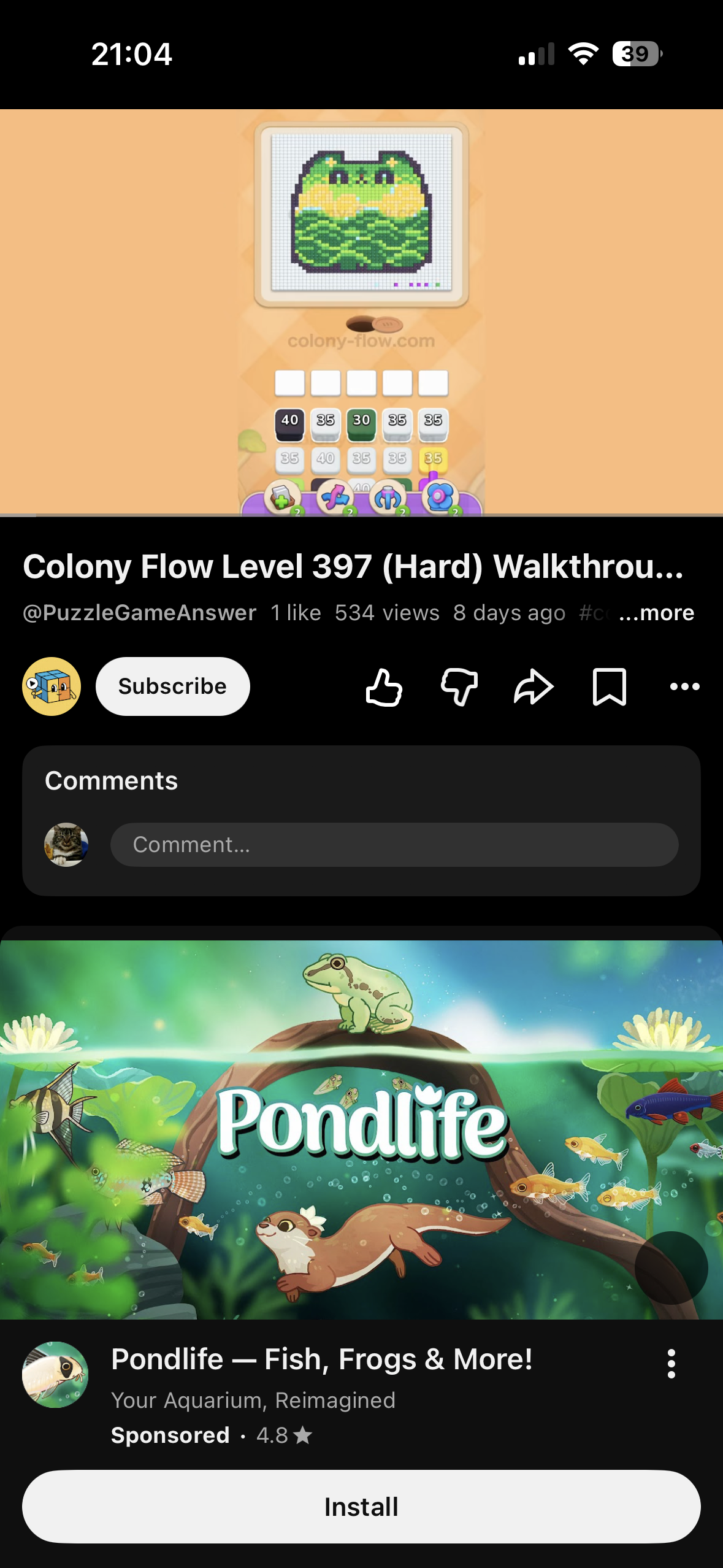This screenshot has height=1568, width=723.
Task: Tap the Comment... field to write
Action: pyautogui.click(x=394, y=845)
